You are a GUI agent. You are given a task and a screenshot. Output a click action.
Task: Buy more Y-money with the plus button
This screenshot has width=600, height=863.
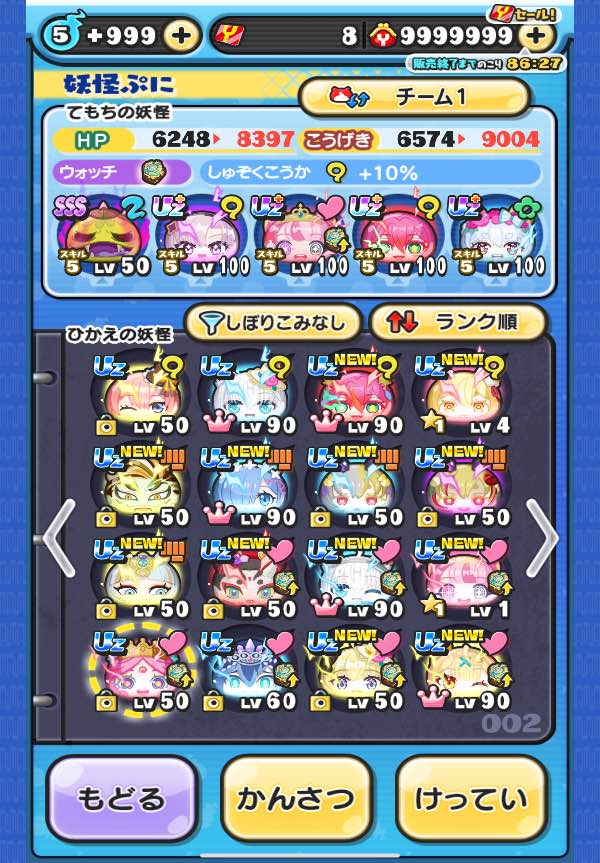[537, 37]
